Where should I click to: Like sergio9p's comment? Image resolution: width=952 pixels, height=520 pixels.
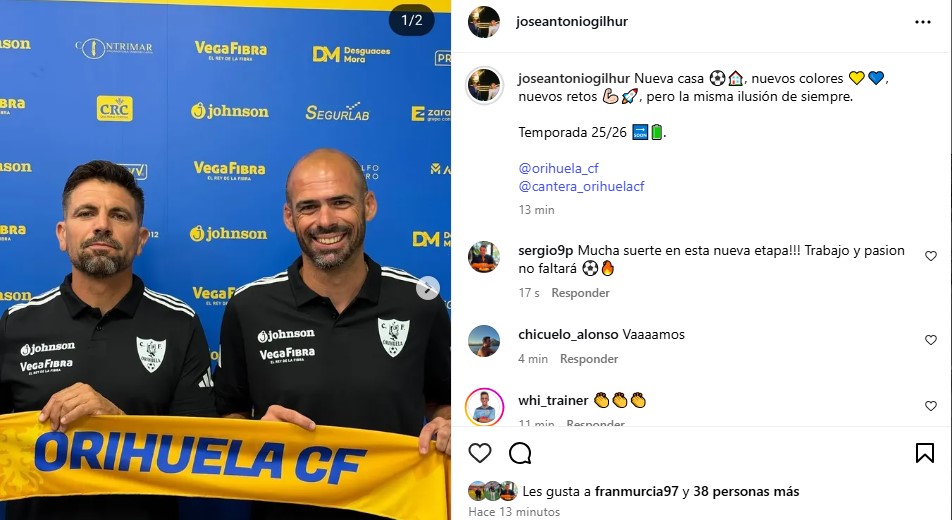[931, 256]
